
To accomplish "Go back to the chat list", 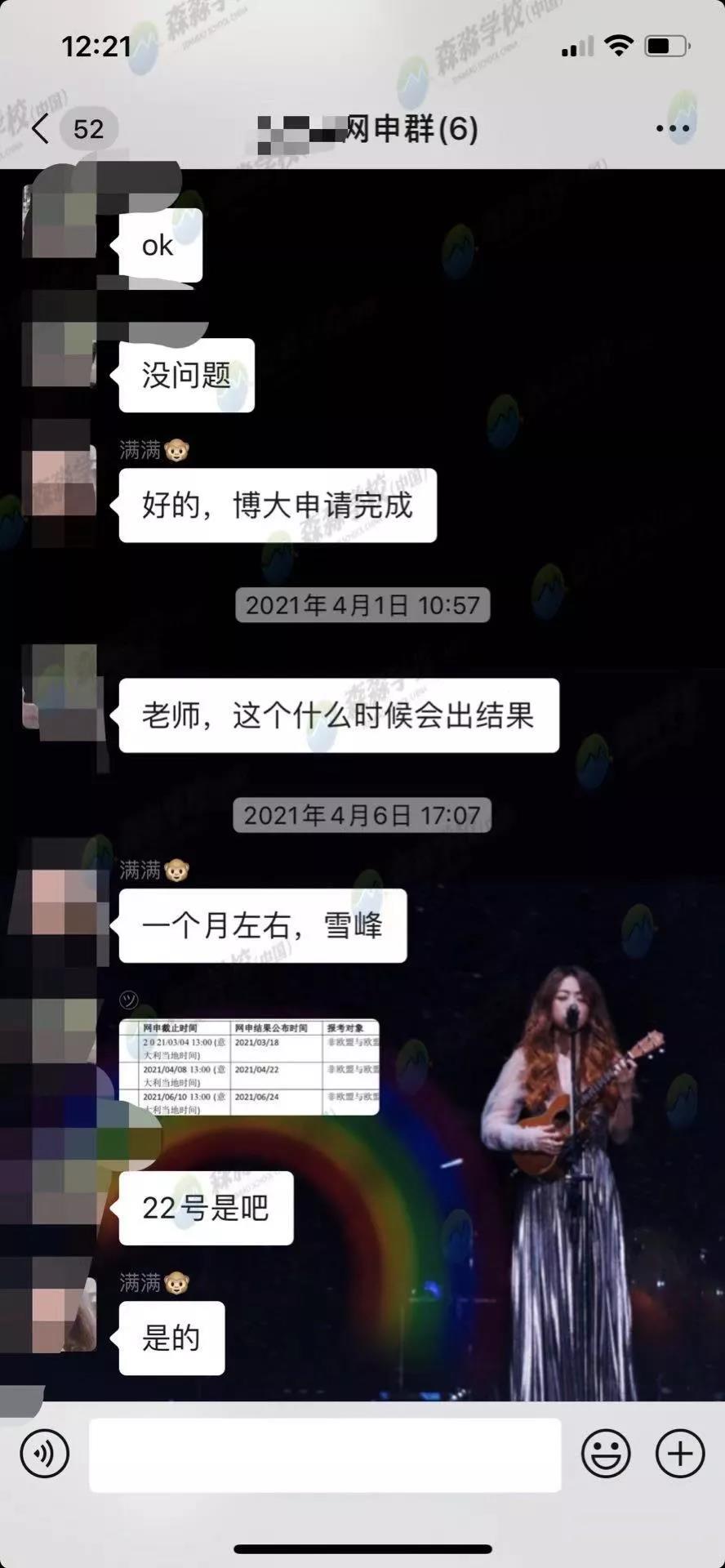I will point(42,129).
